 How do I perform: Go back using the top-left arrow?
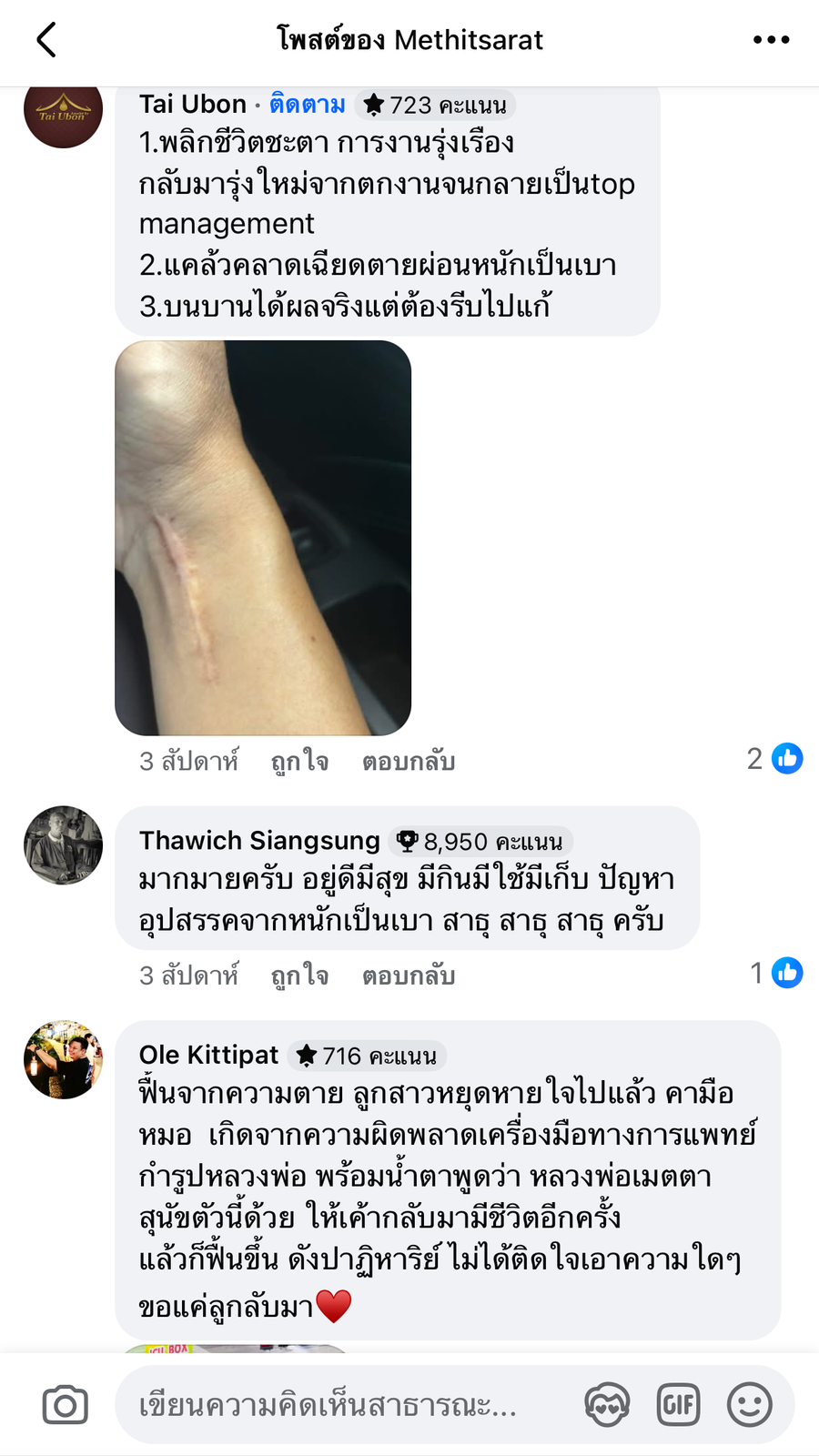tap(46, 40)
